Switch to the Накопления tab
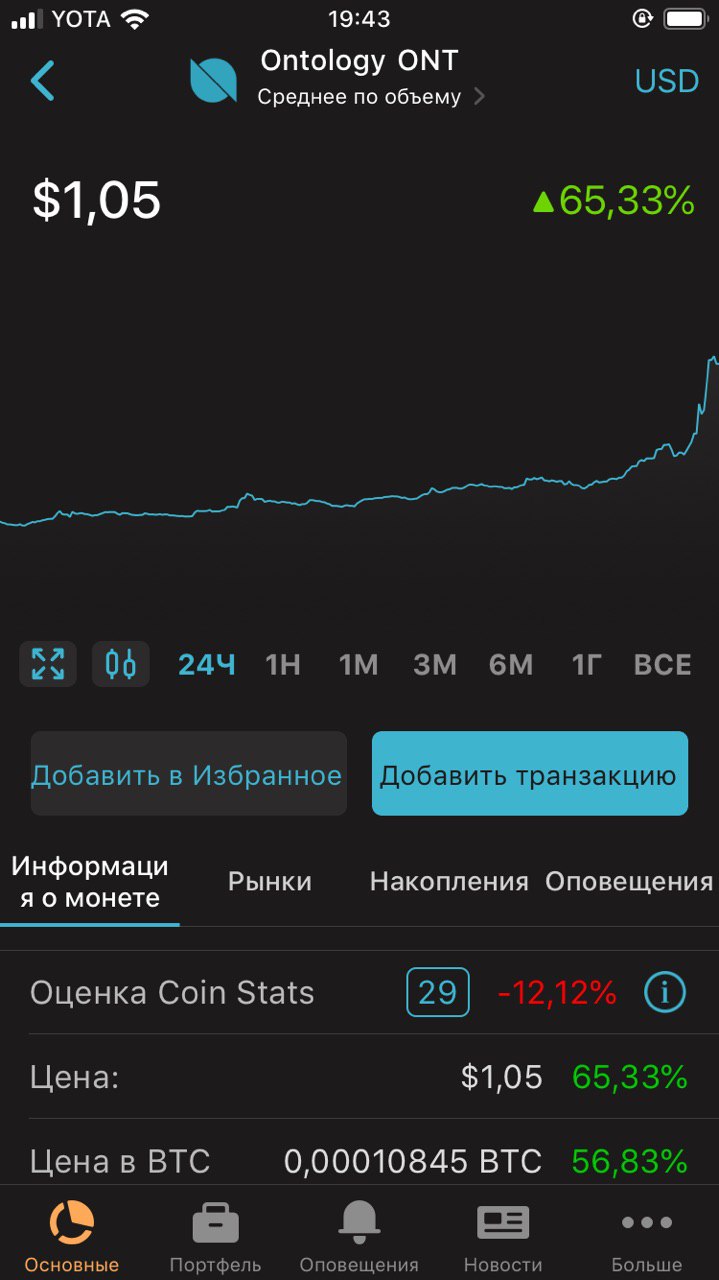The height and width of the screenshot is (1280, 719). (x=449, y=881)
